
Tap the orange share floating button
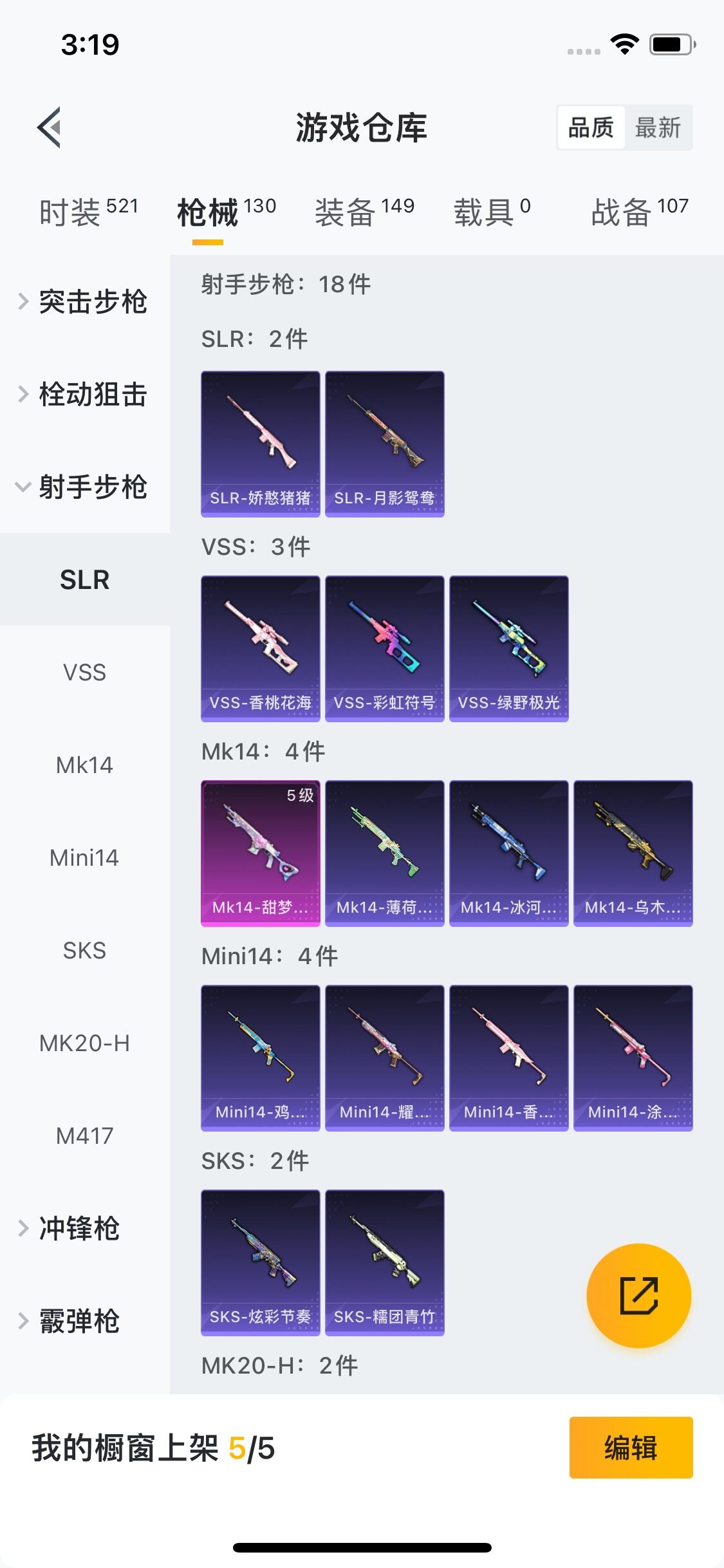click(638, 1295)
